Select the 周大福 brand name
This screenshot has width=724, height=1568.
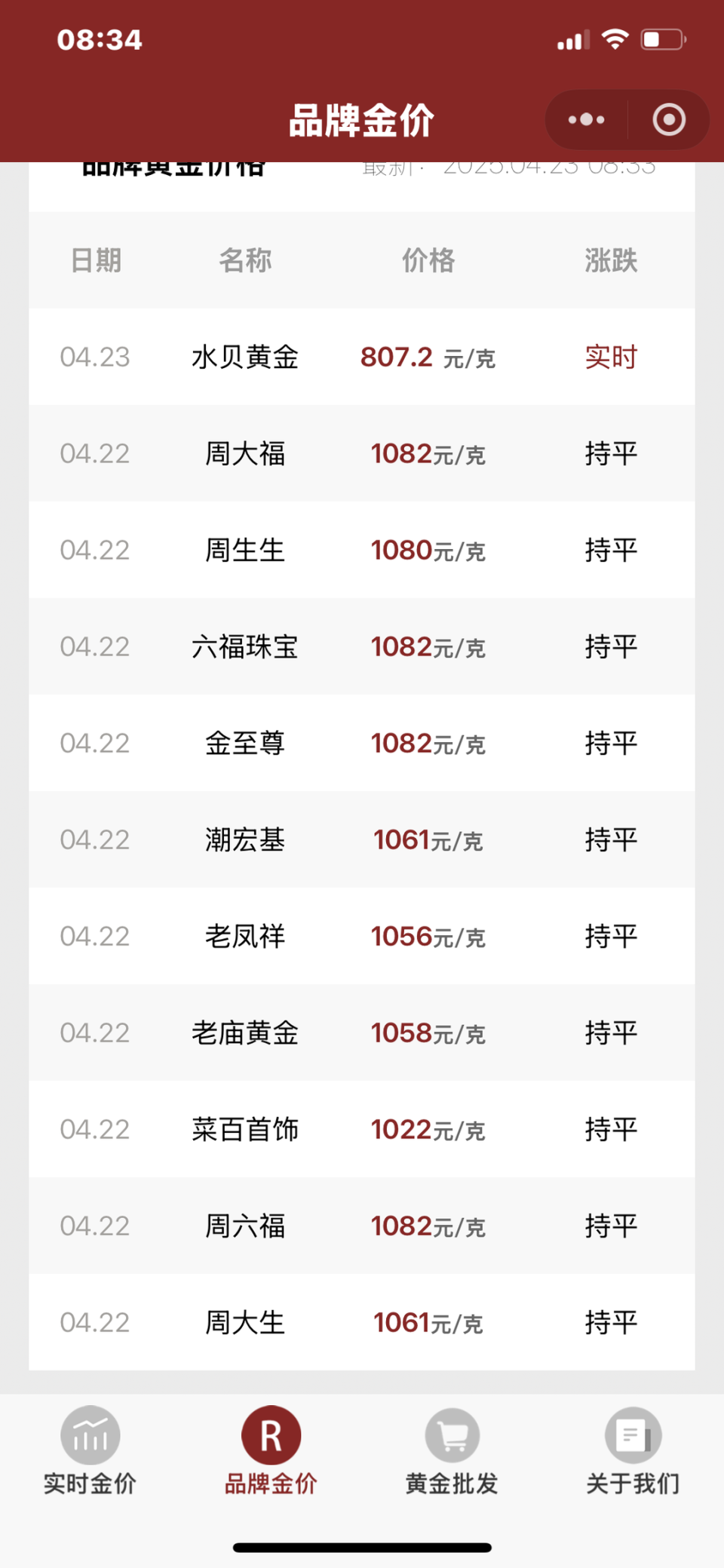click(244, 453)
